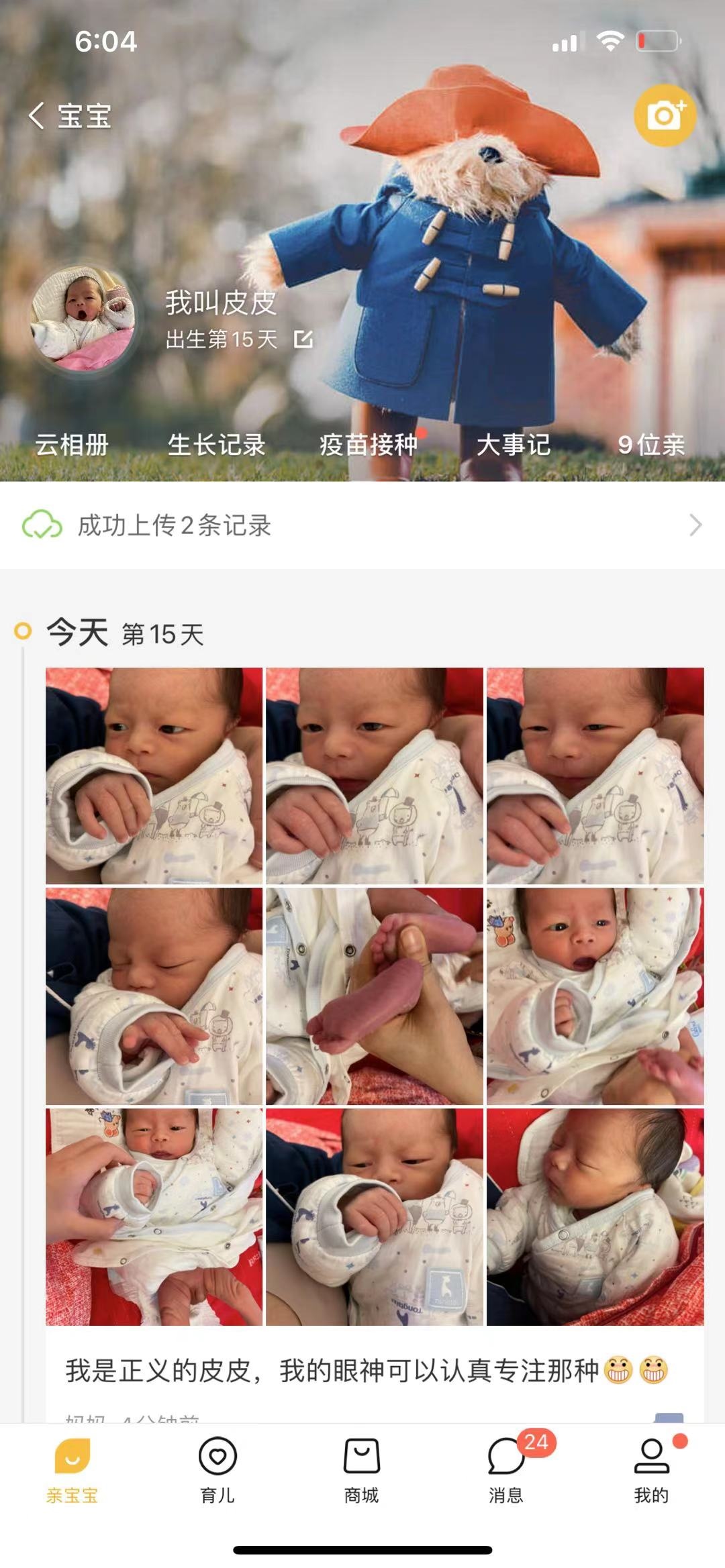The height and width of the screenshot is (1568, 725).
Task: Switch to the 商城 tab
Action: click(x=362, y=1469)
